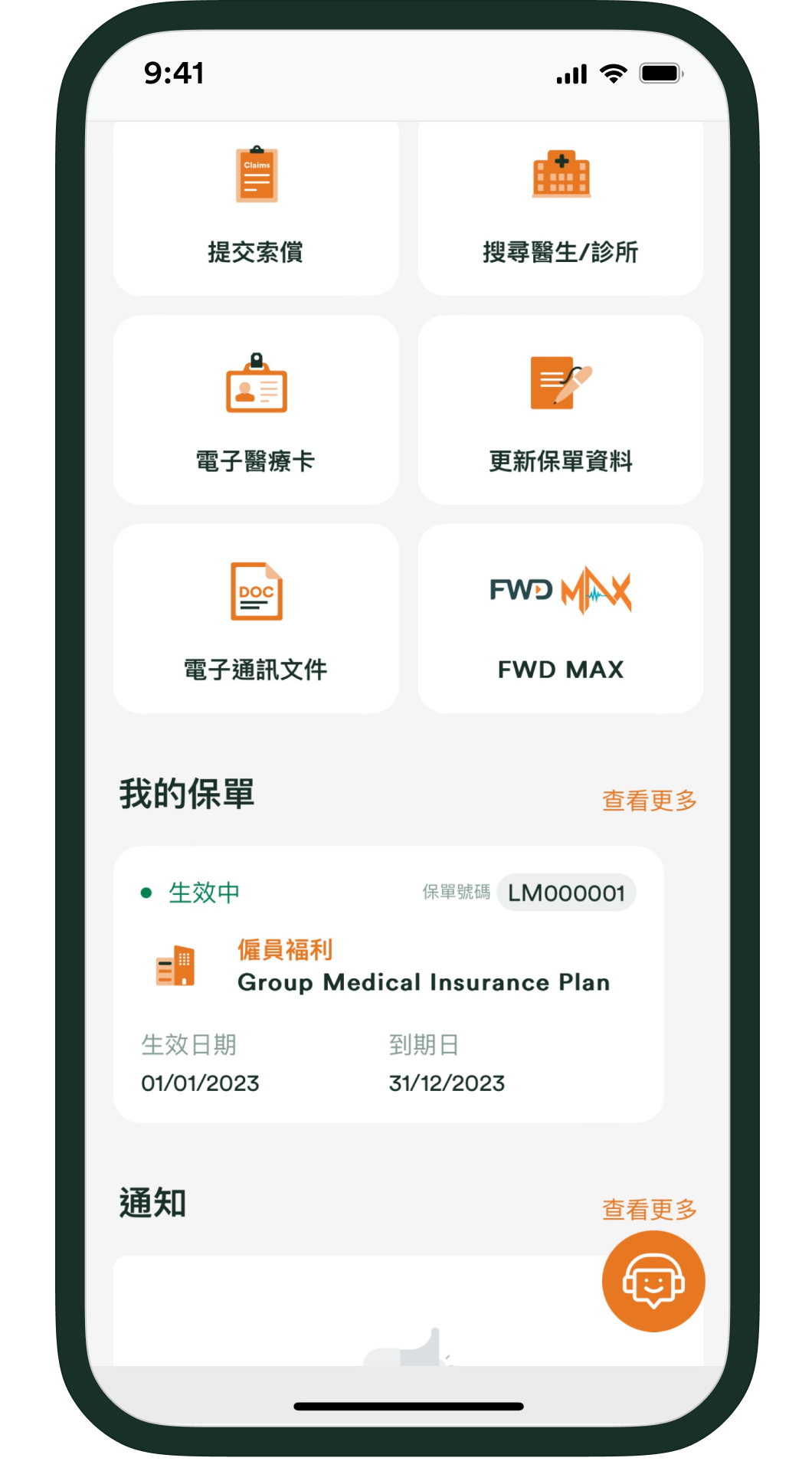Open 搜尋醫生/診所 tile
The image size is (812, 1471).
[560, 208]
